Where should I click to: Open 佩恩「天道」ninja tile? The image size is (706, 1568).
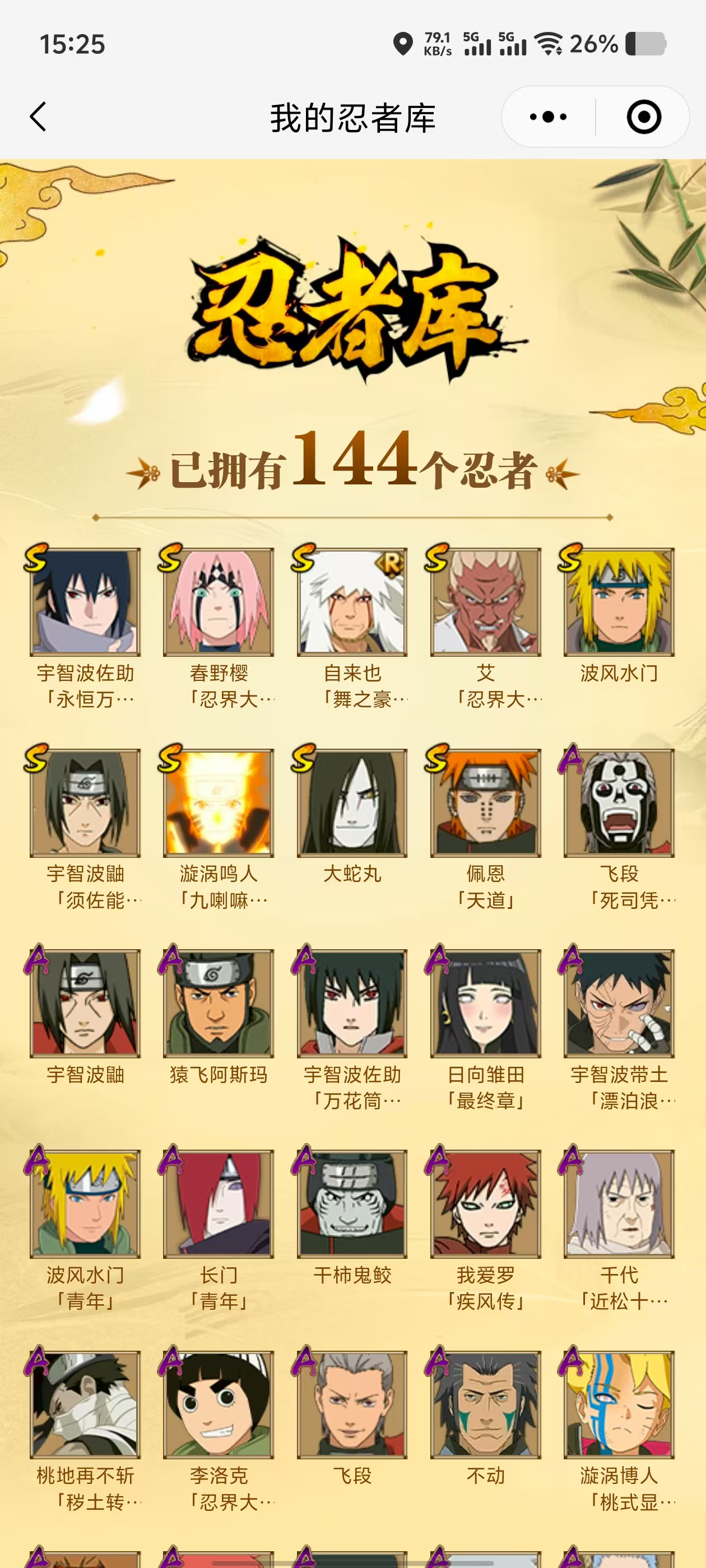485,802
